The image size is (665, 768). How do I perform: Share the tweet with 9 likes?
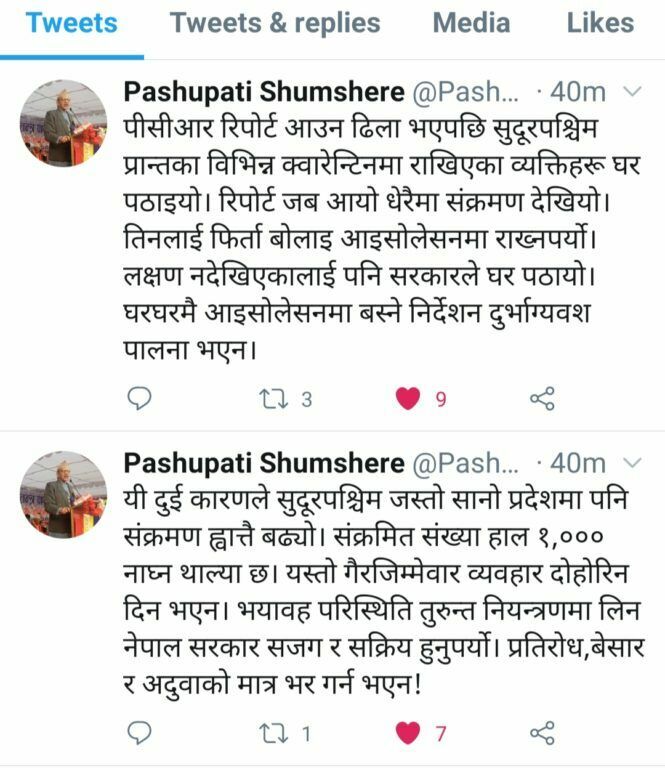(541, 399)
